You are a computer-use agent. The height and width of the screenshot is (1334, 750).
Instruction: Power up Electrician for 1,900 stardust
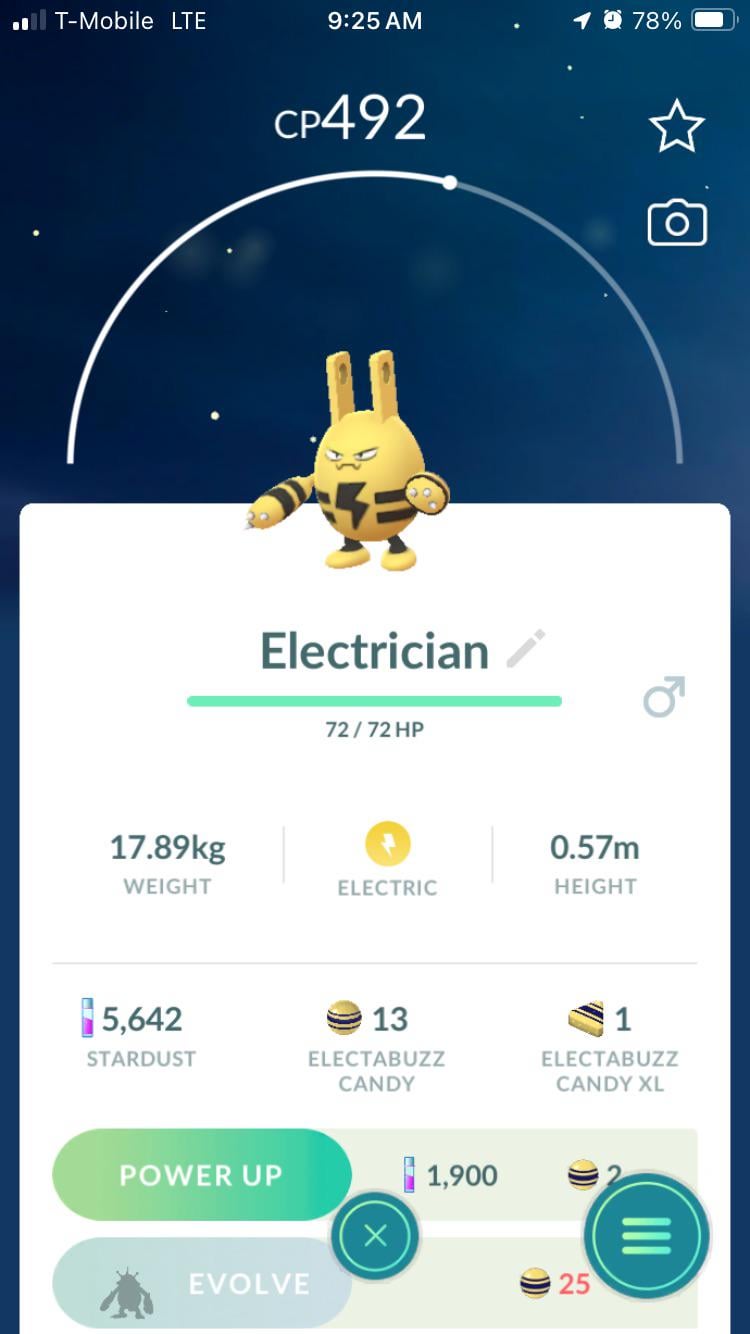[x=201, y=1175]
